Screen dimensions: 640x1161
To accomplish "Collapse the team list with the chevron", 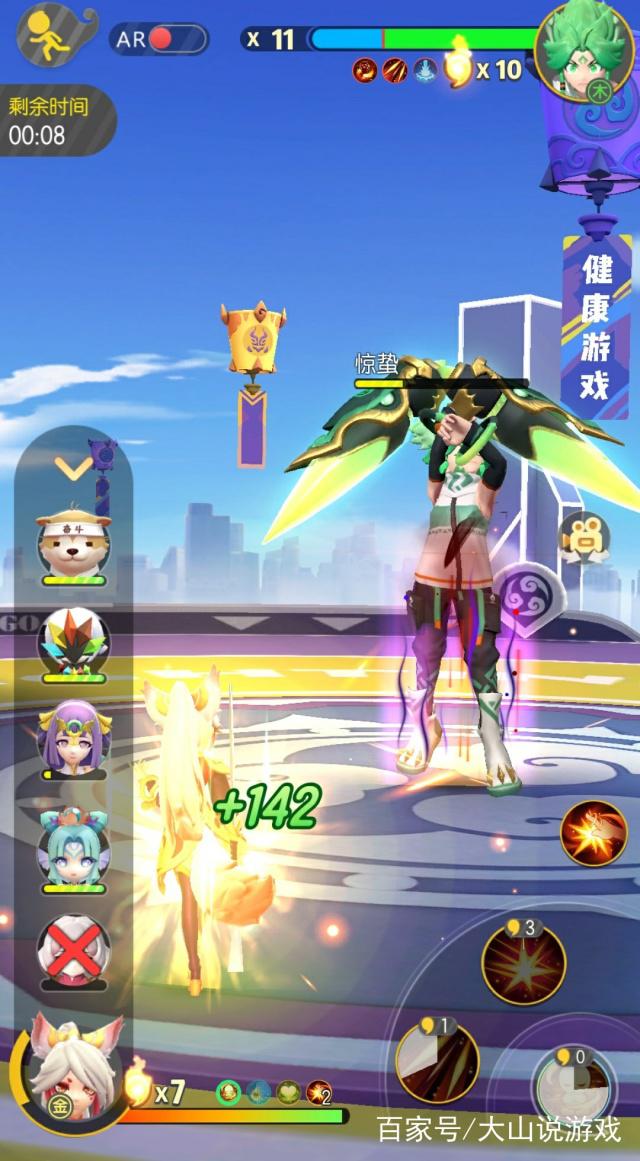I will [72, 468].
